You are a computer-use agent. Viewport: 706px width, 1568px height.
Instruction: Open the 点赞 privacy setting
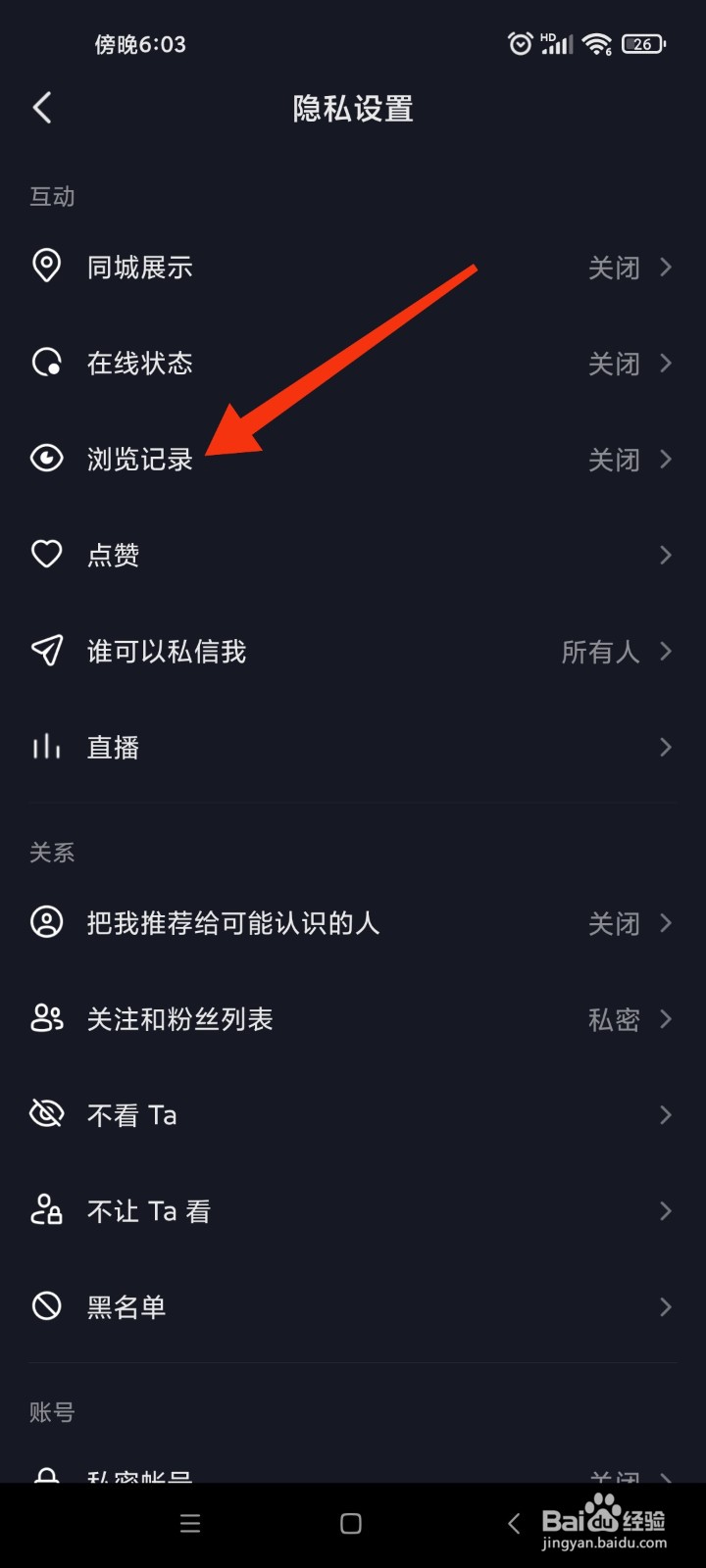click(353, 555)
